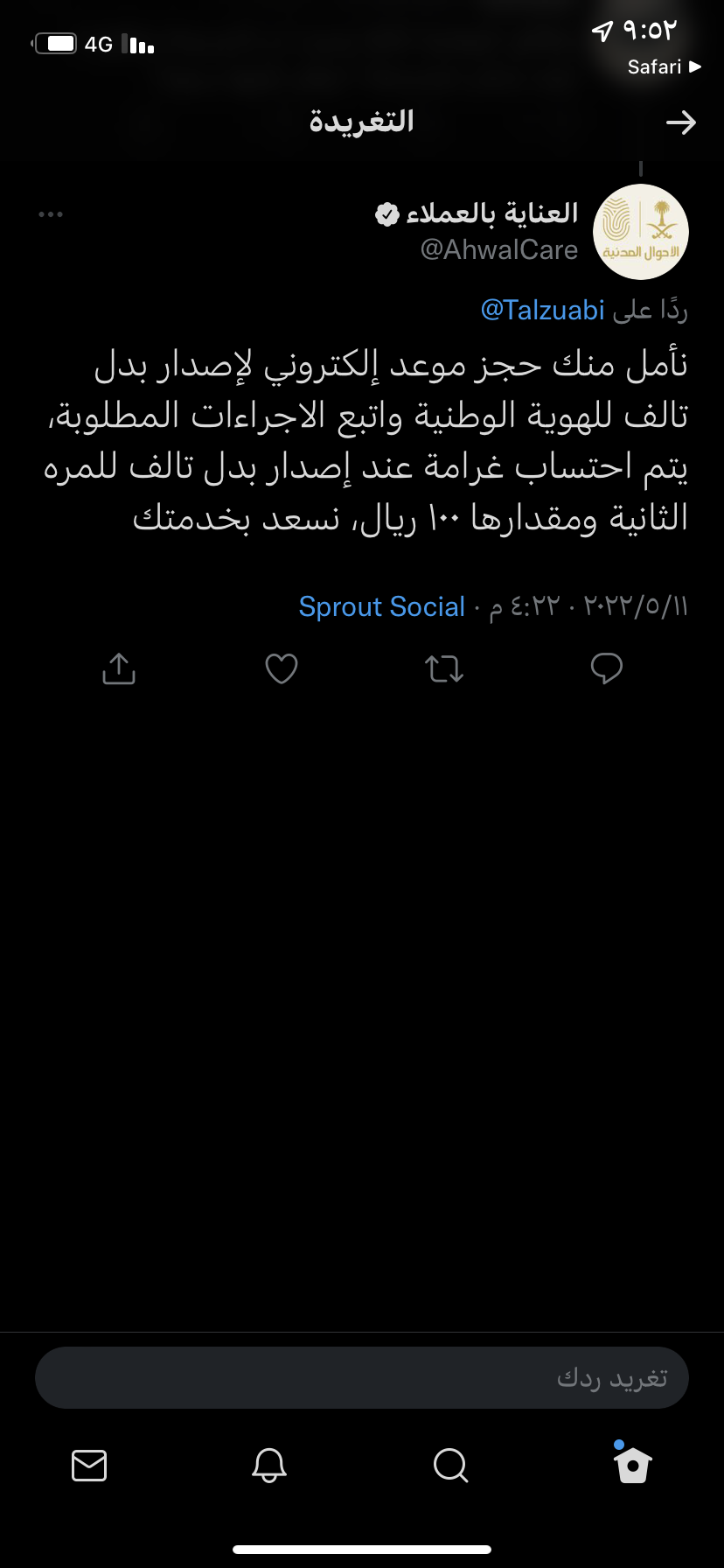Go back using the arrow
Viewport: 724px width, 1568px height.
(x=681, y=122)
